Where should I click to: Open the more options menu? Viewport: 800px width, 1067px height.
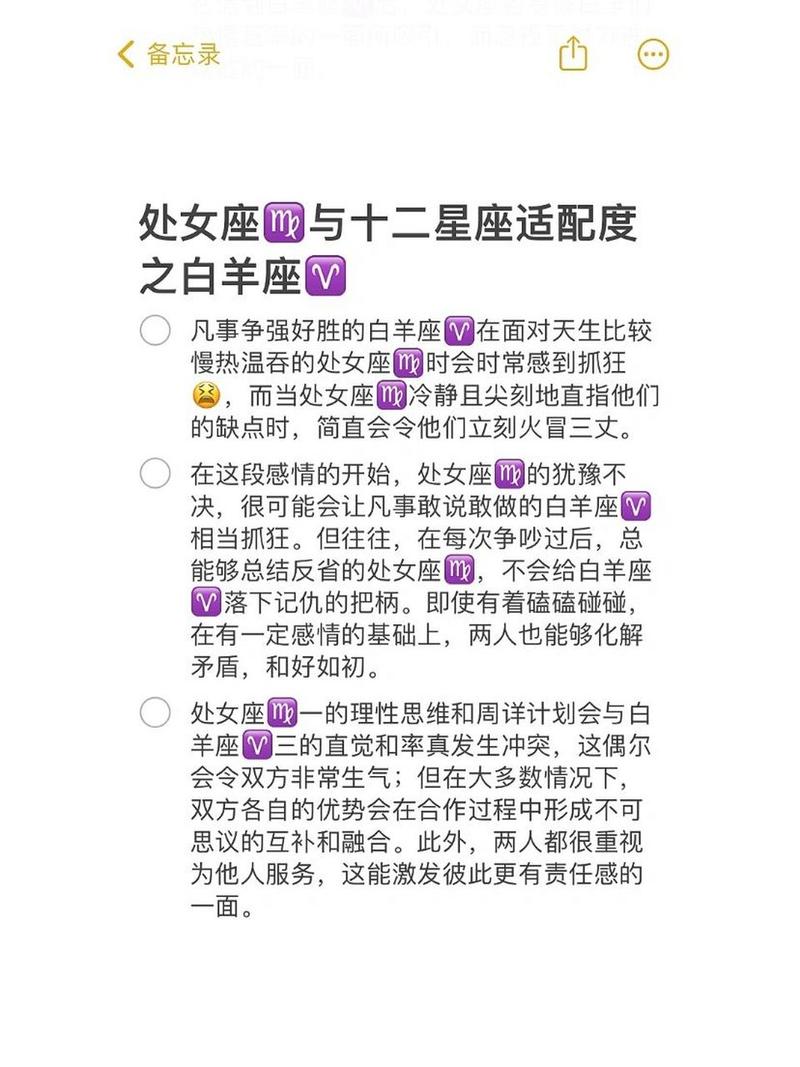pyautogui.click(x=653, y=54)
